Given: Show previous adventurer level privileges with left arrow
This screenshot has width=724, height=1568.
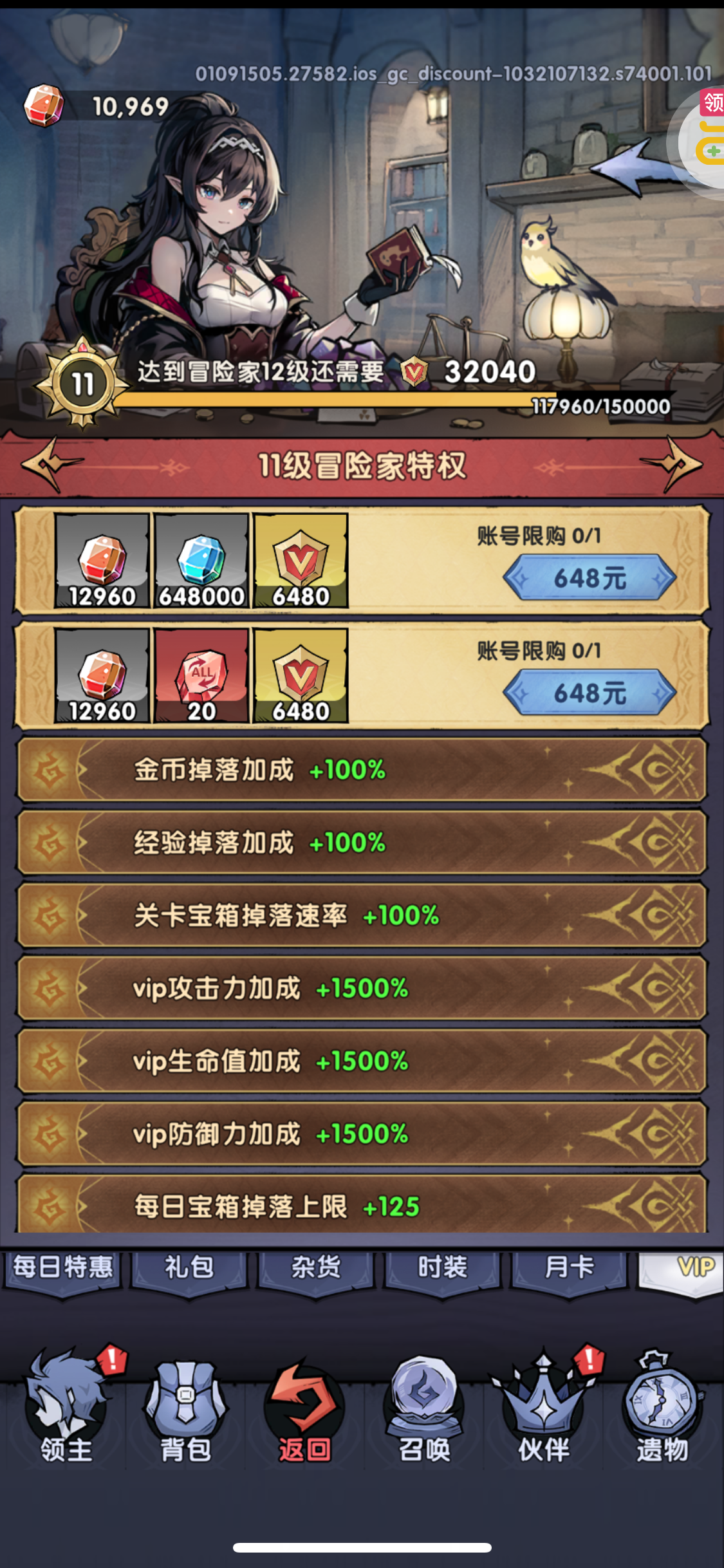Looking at the screenshot, I should (50, 464).
